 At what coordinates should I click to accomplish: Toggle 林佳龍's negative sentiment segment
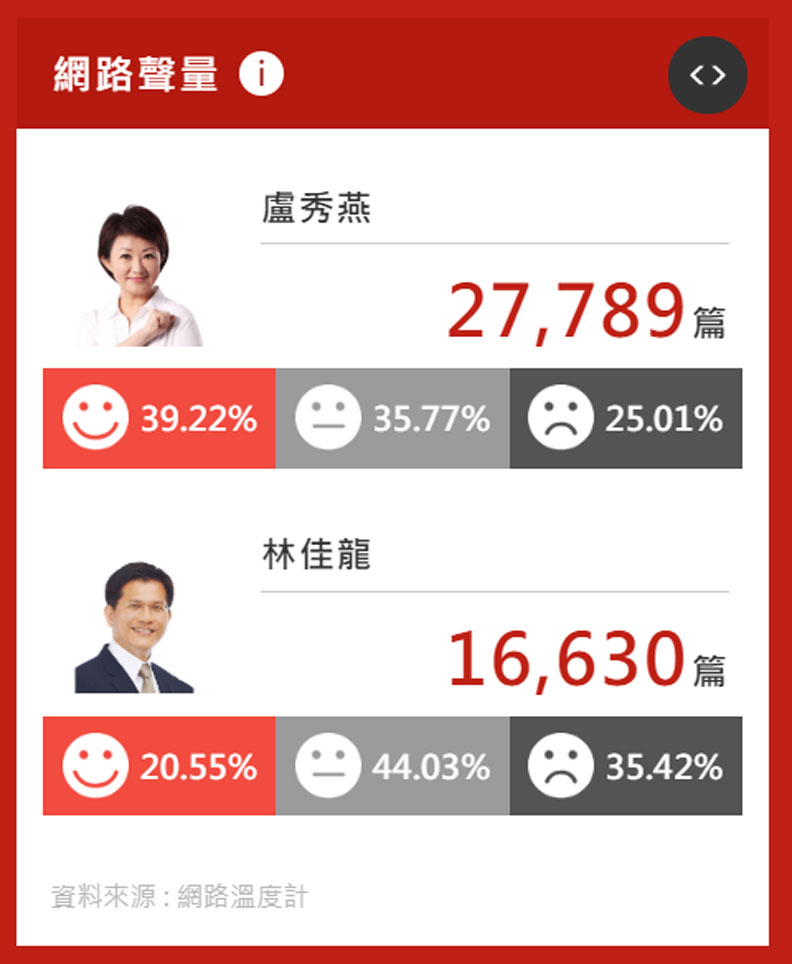(628, 764)
